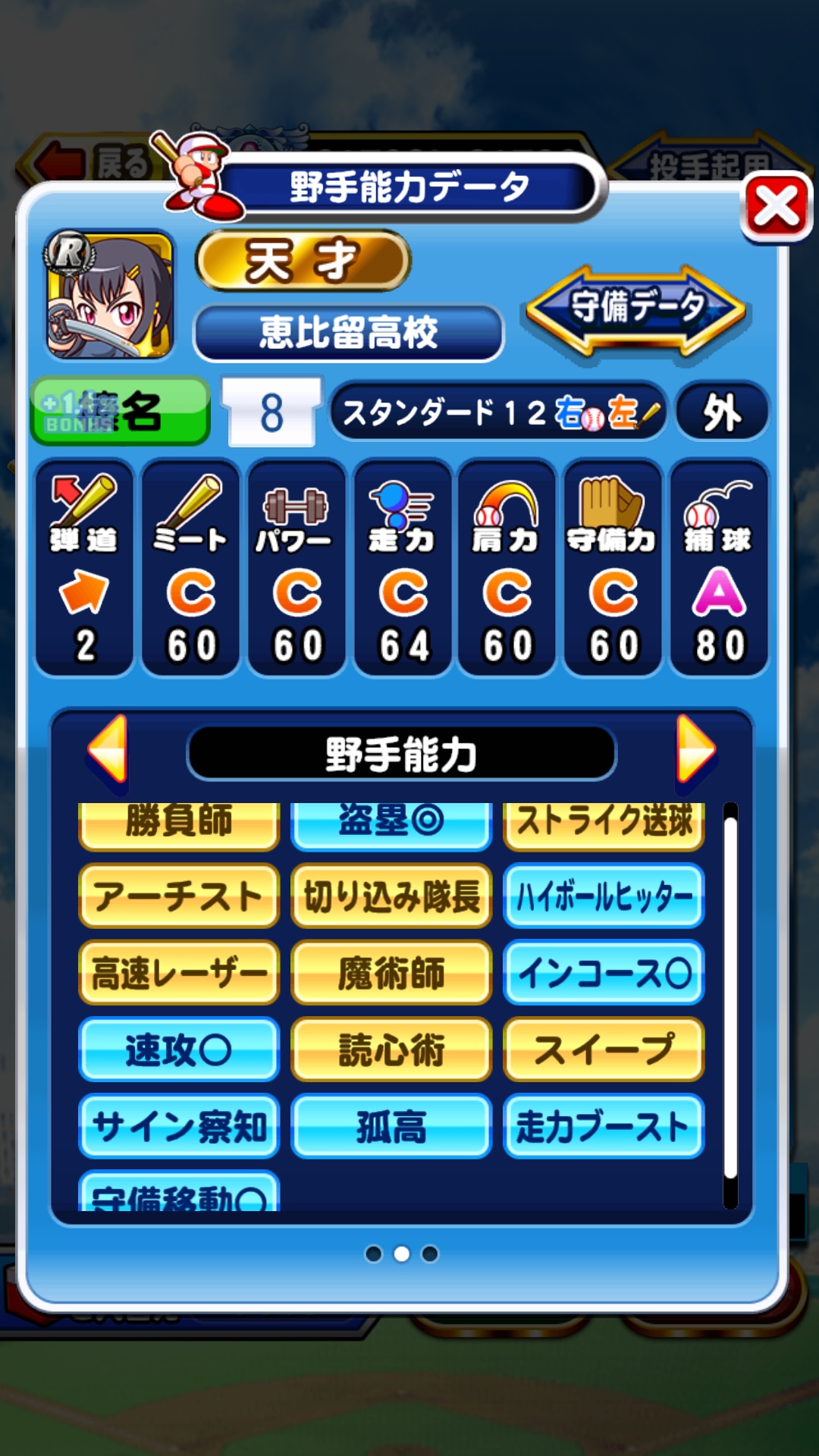Switch to 守備データ view
The image size is (819, 1456).
[636, 309]
